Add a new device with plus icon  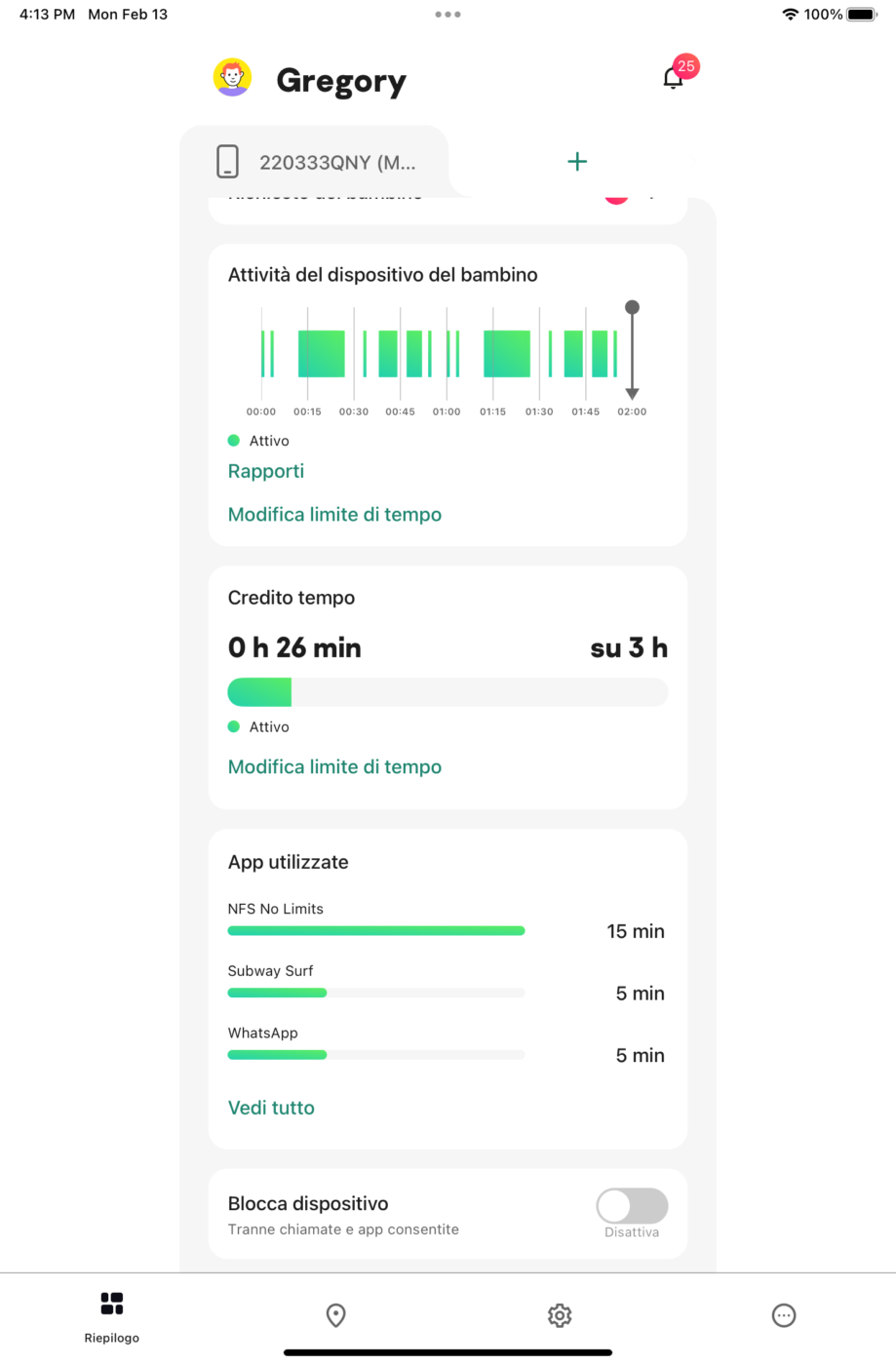[577, 162]
